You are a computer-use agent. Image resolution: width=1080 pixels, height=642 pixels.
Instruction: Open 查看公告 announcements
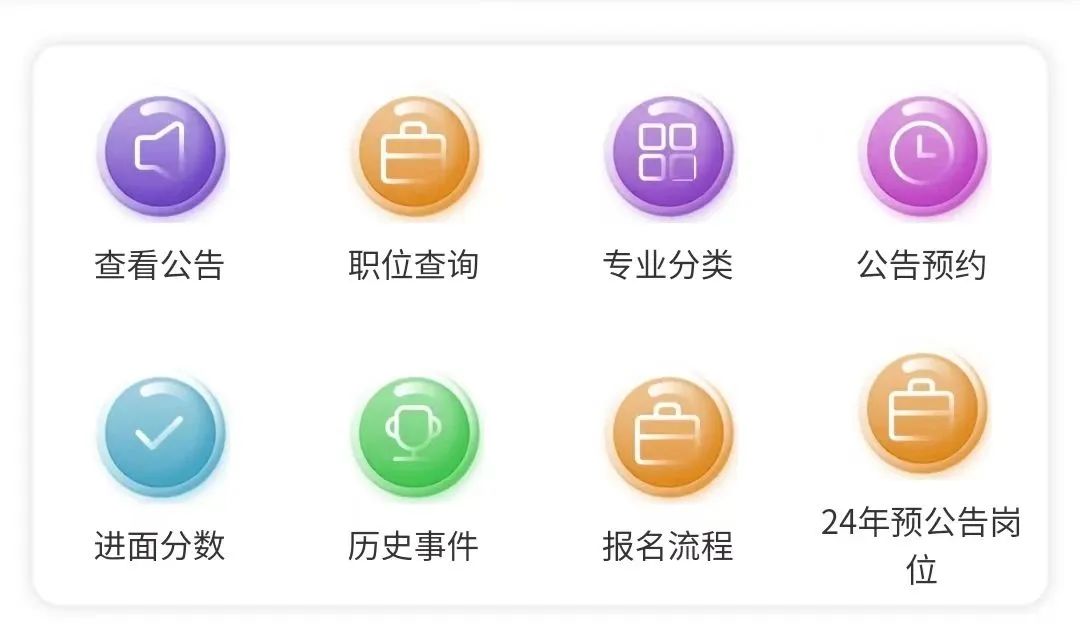pos(160,157)
